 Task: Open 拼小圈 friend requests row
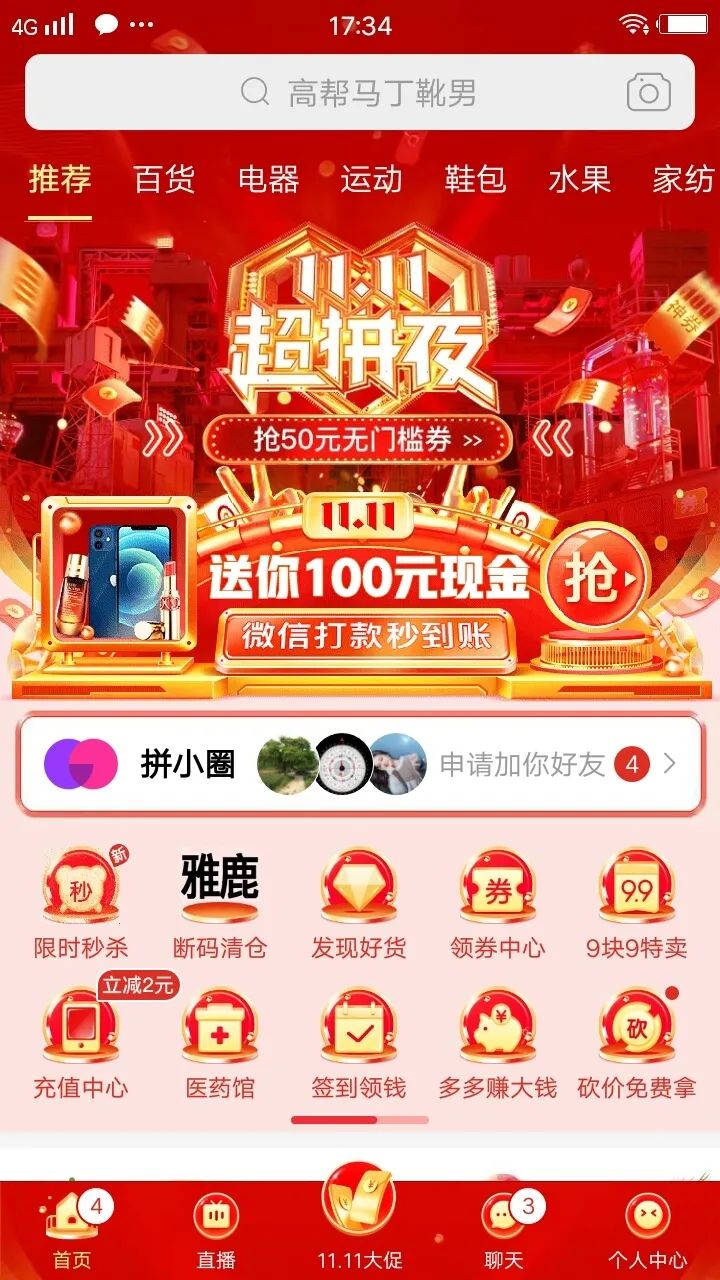point(360,765)
